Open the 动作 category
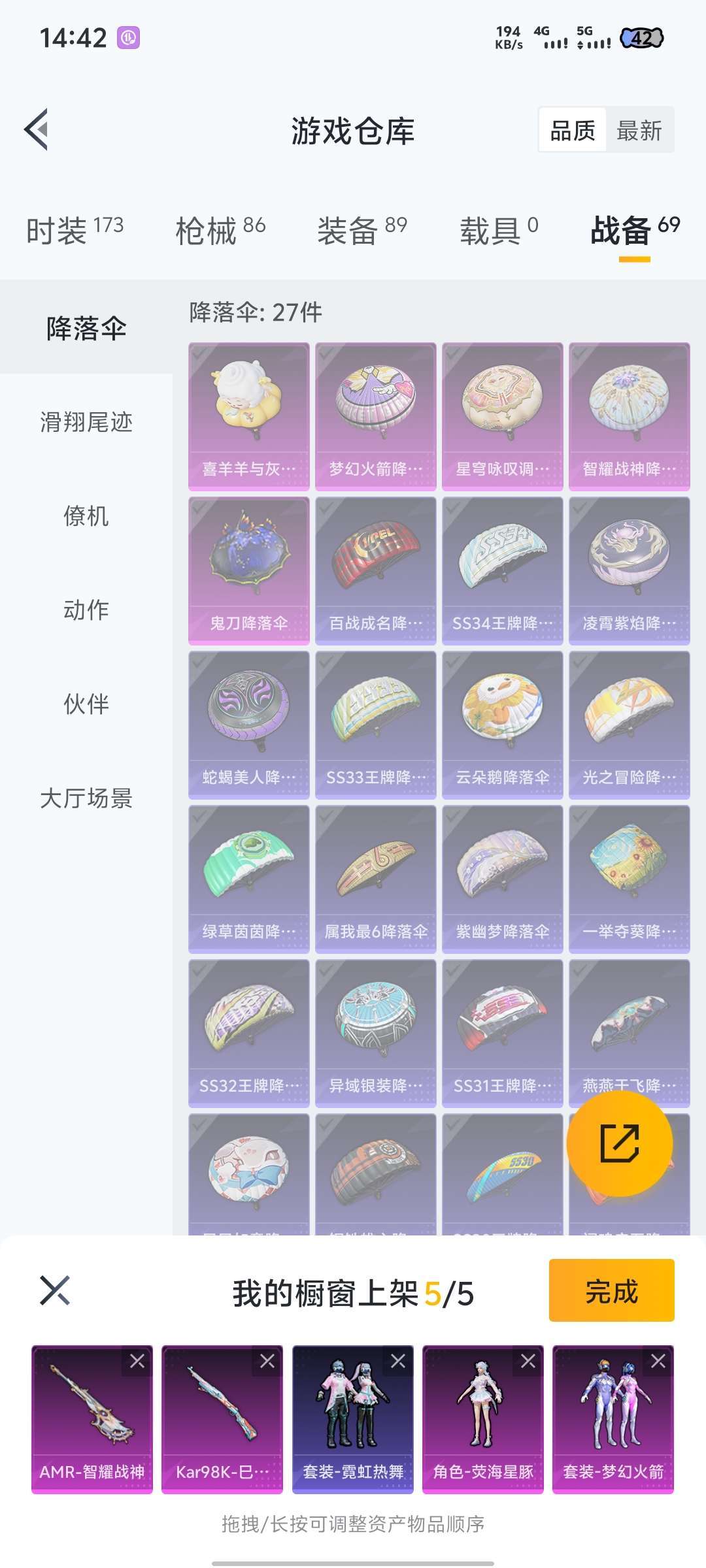 point(86,610)
